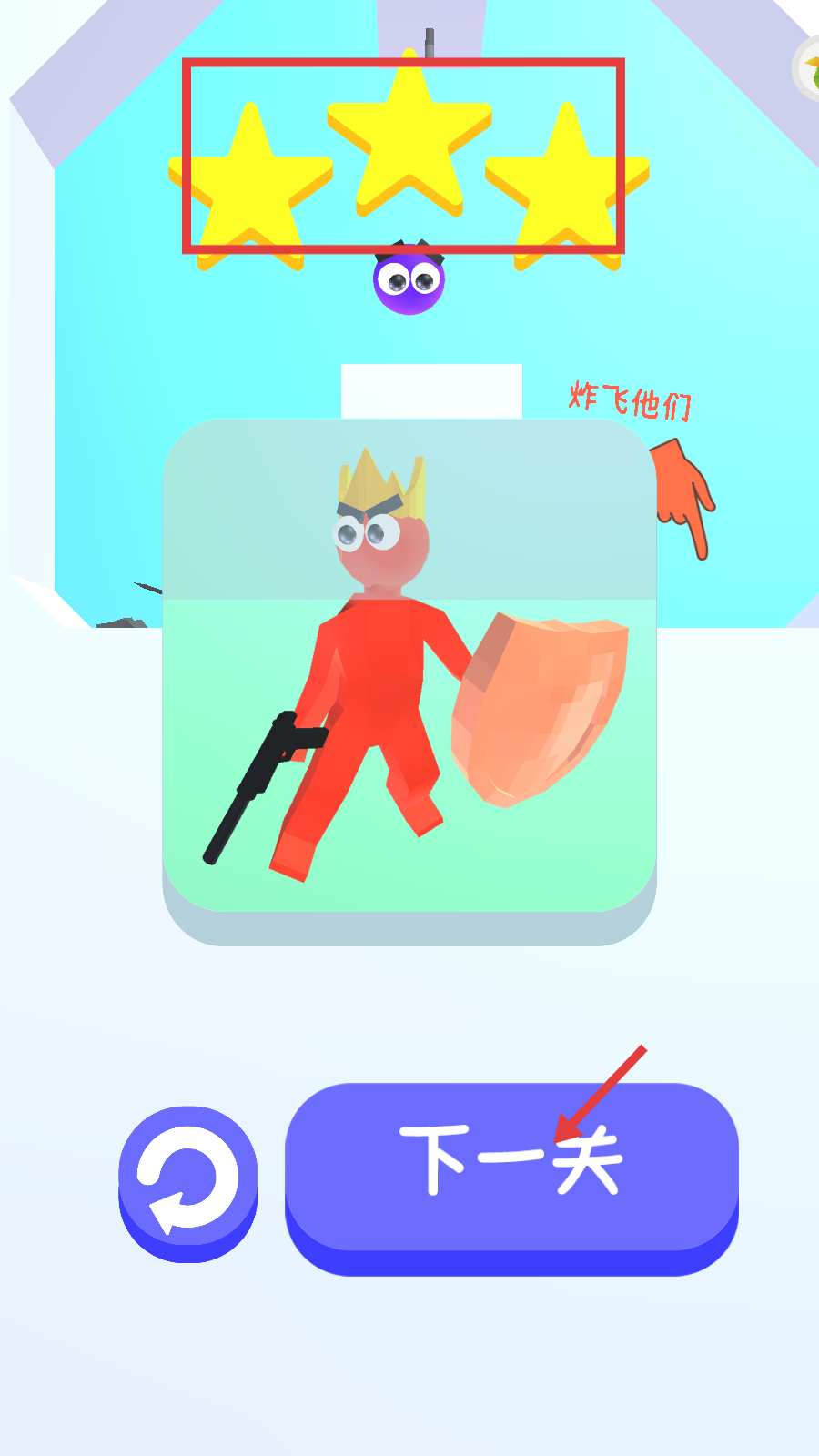Retry the level with the circular arrow
Viewport: 819px width, 1456px height.
188,1178
